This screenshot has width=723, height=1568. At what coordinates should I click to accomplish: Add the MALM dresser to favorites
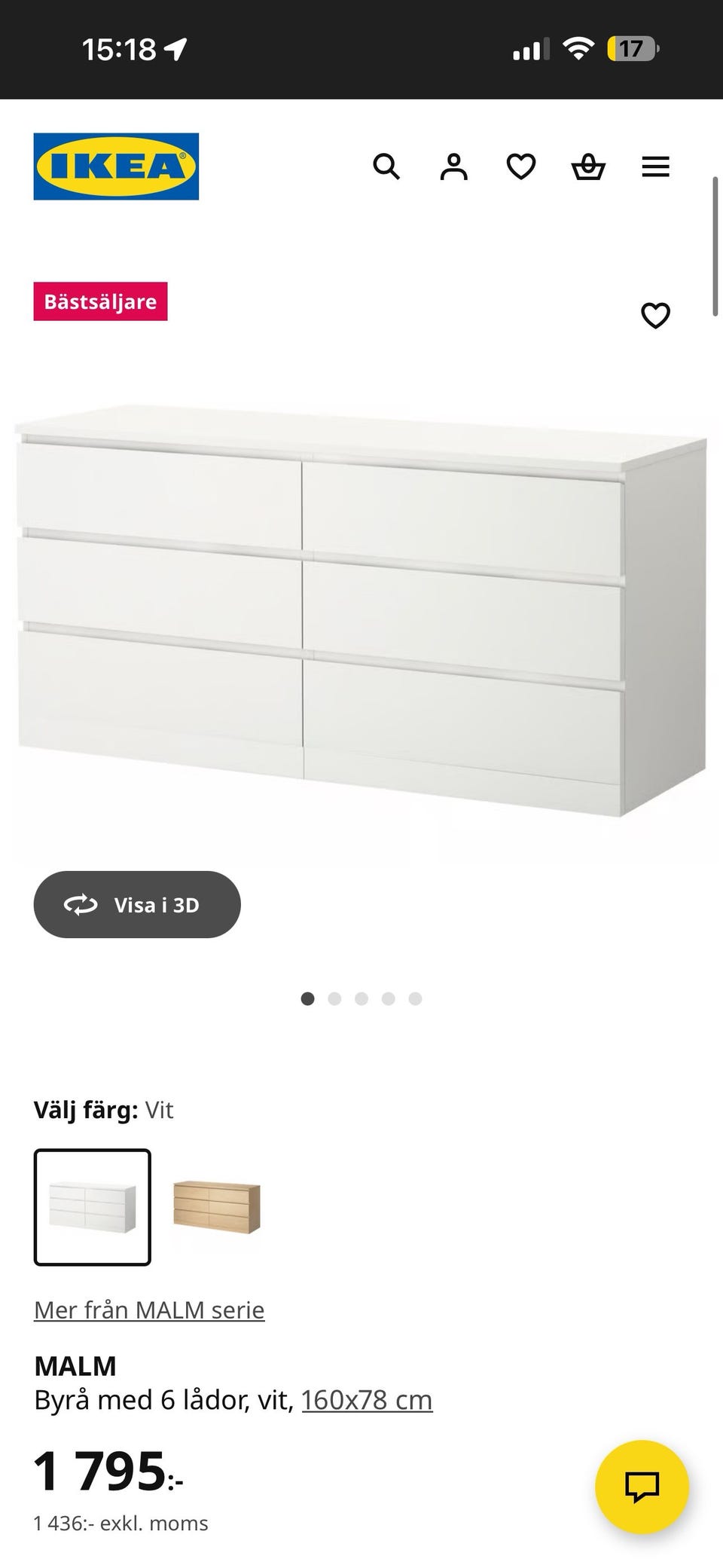(655, 316)
